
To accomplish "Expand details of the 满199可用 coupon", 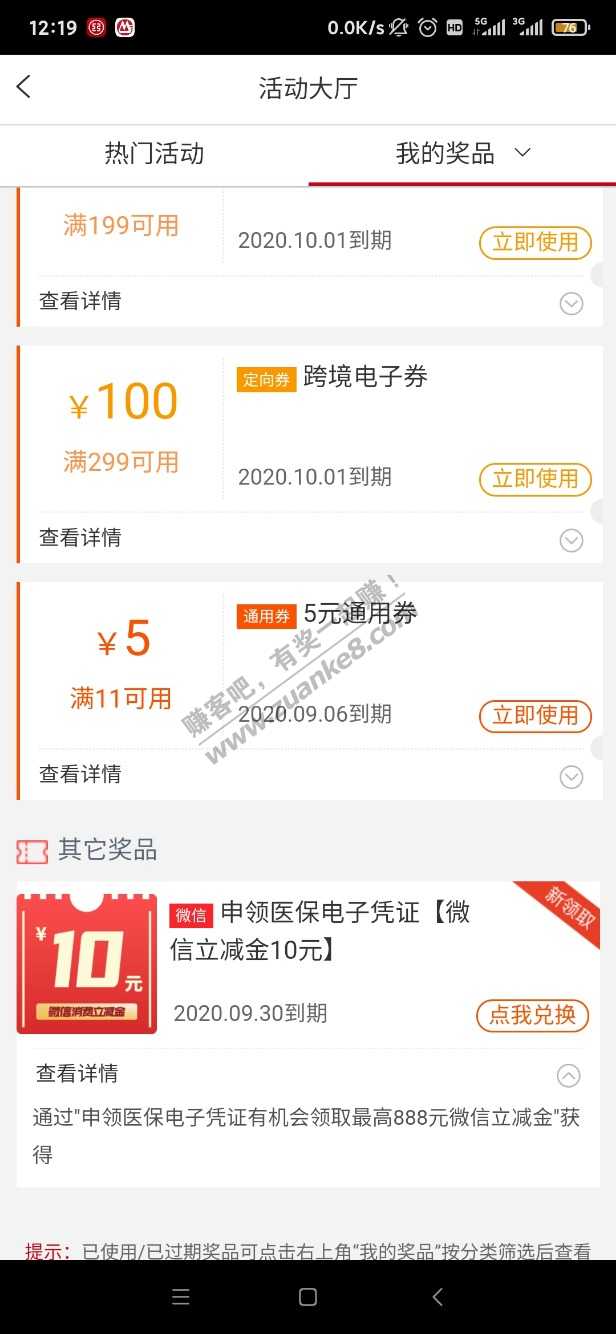I will tap(571, 303).
